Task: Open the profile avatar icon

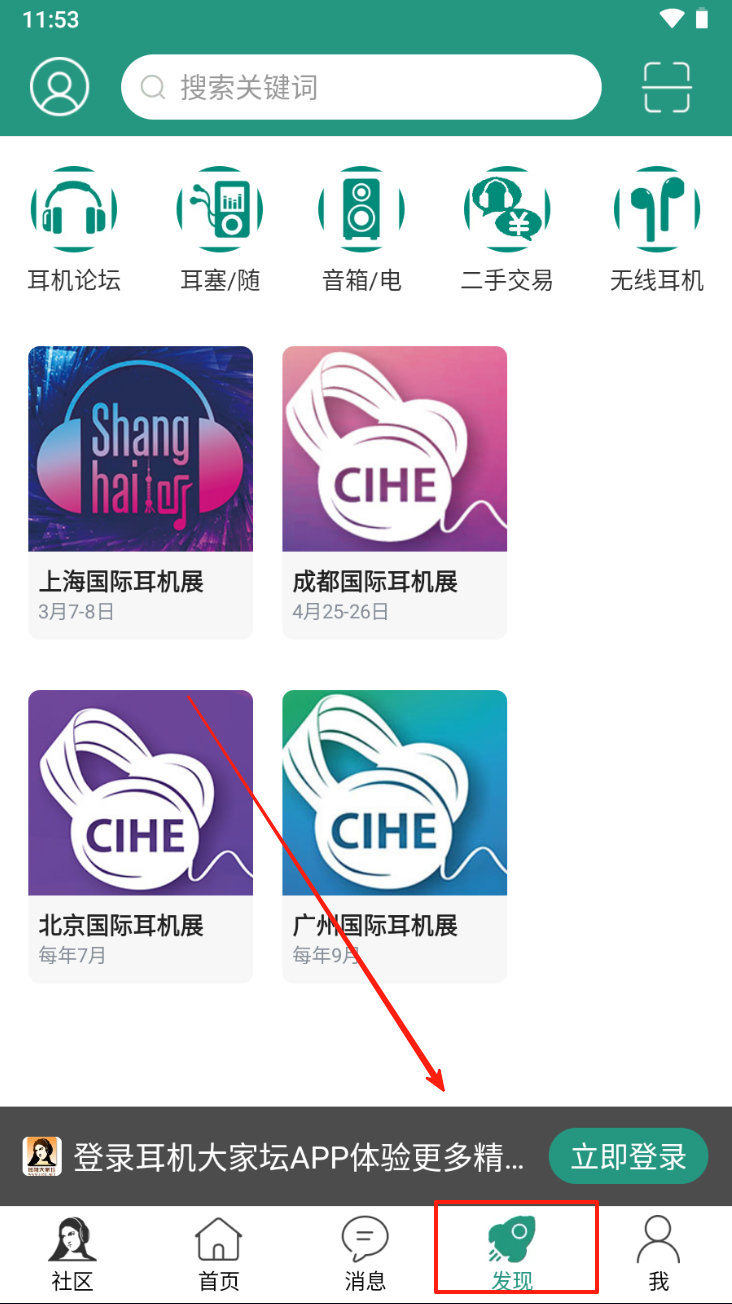Action: coord(60,87)
